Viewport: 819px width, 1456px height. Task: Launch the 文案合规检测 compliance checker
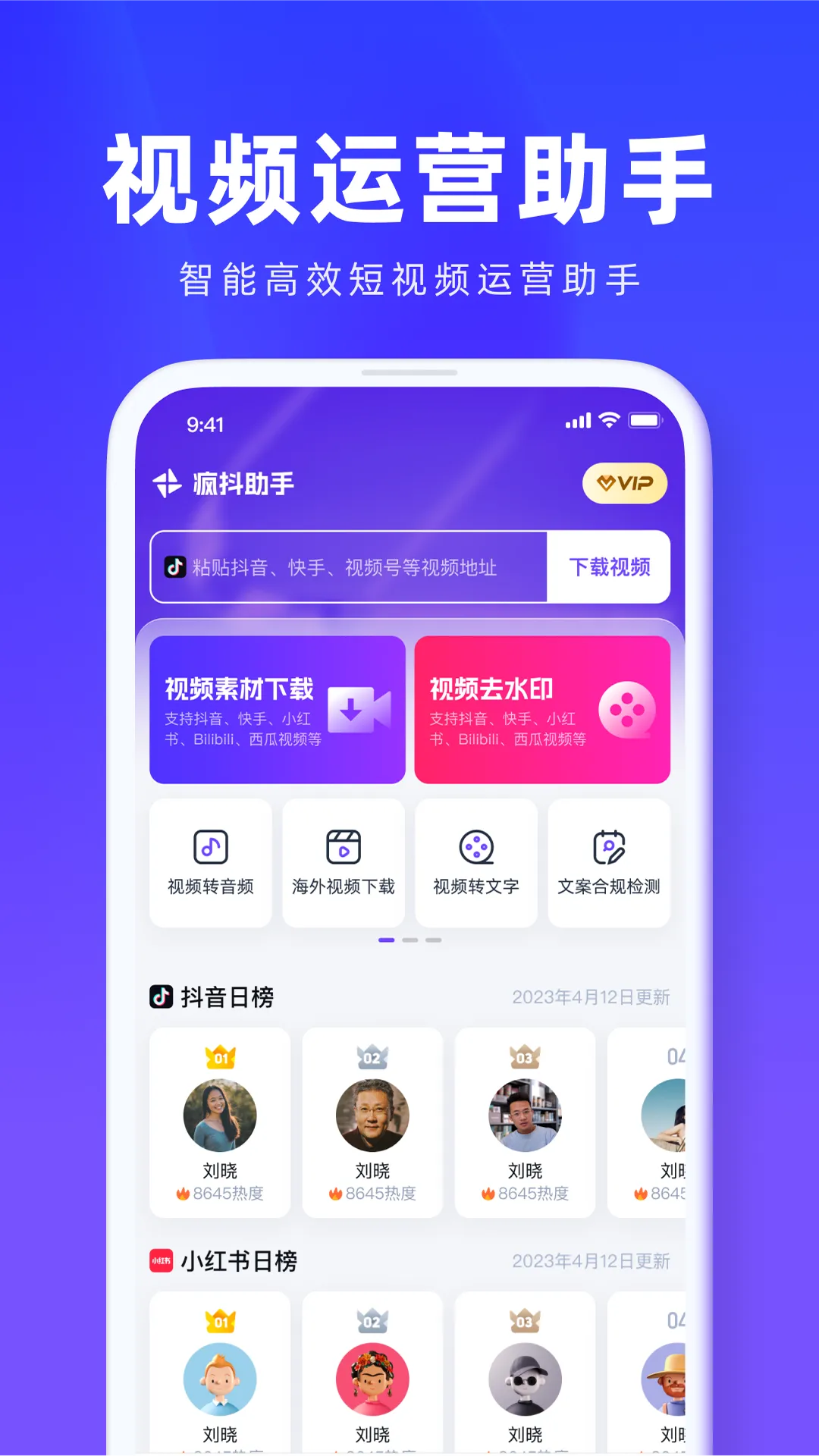[x=609, y=863]
